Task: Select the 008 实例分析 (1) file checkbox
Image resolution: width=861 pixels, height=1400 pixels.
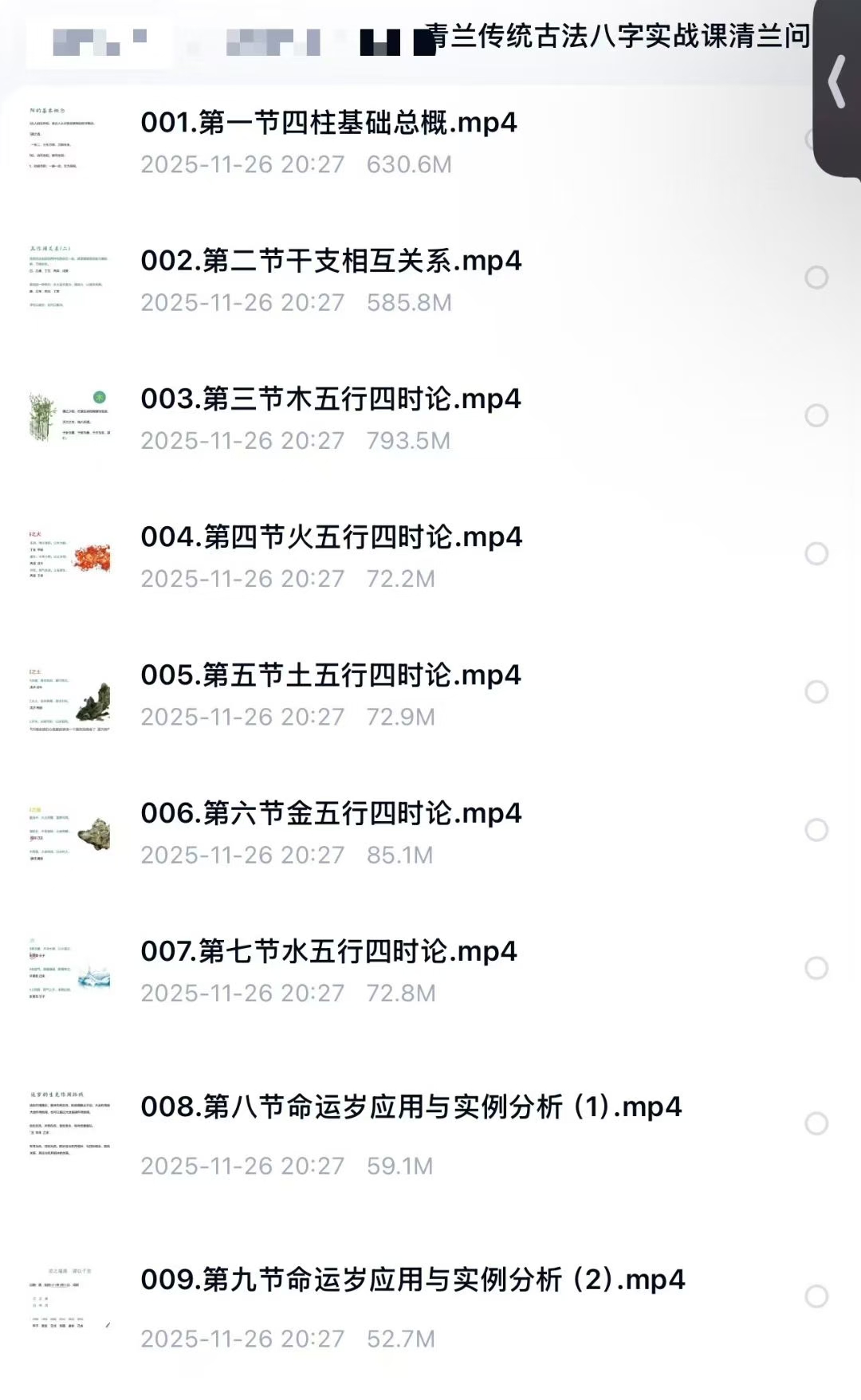Action: 816,1123
